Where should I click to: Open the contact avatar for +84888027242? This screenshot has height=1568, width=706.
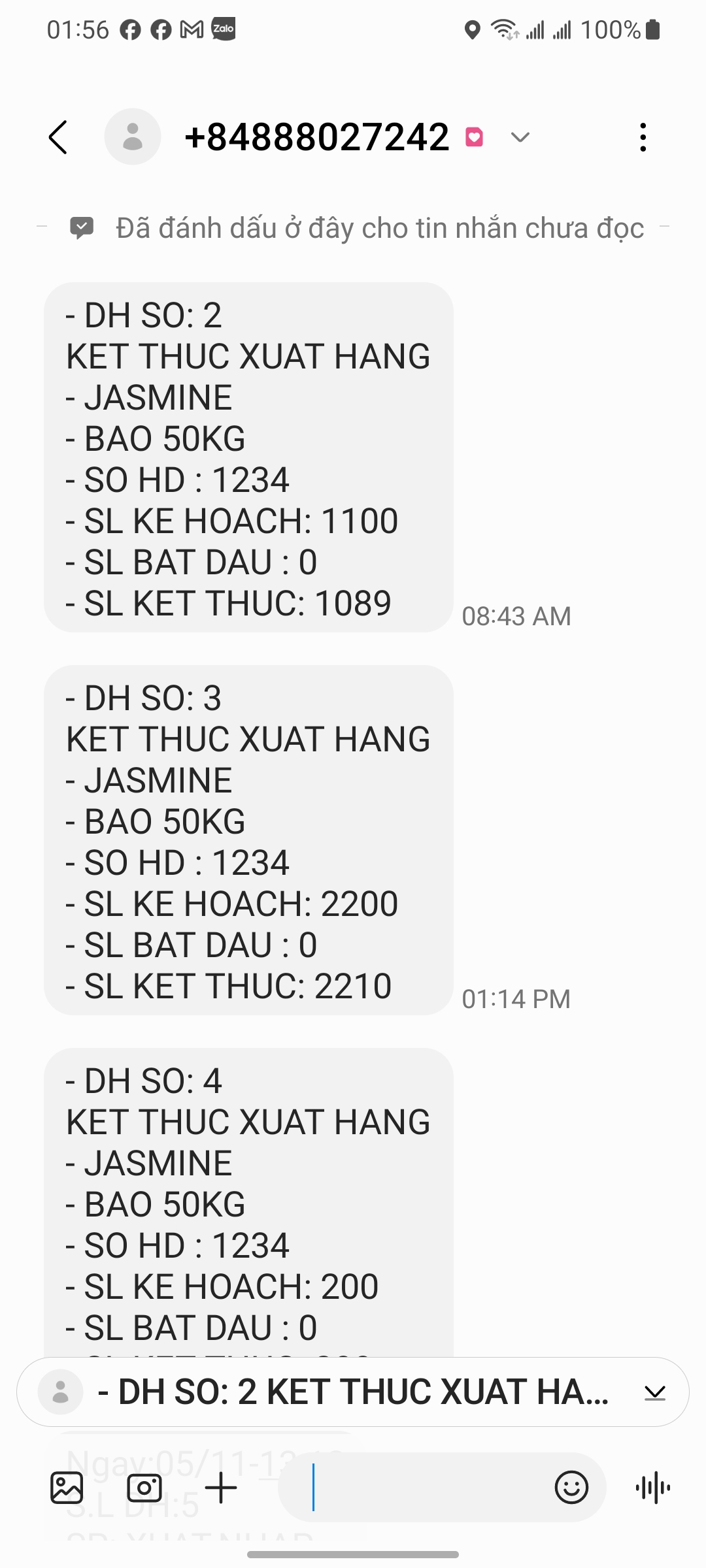tap(133, 137)
